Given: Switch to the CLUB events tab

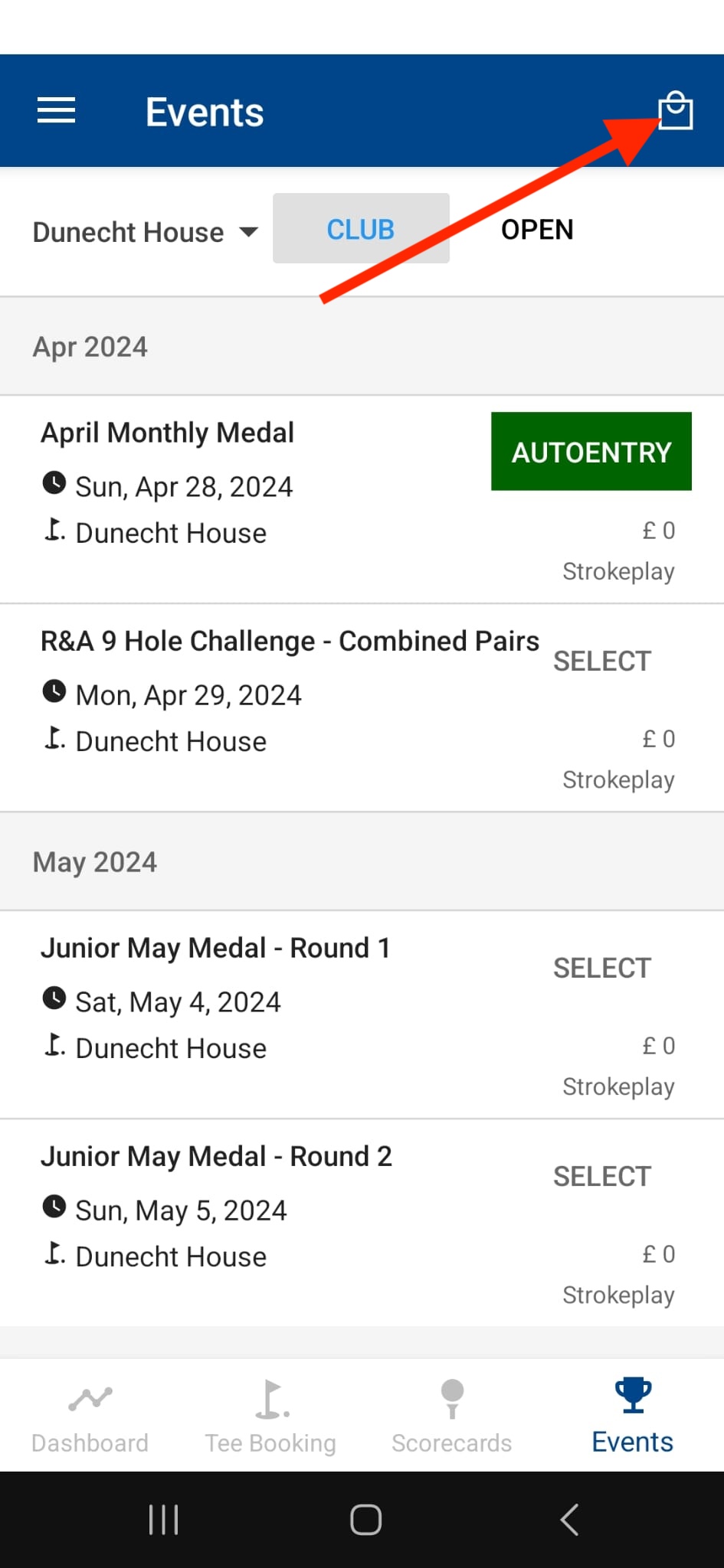Looking at the screenshot, I should 361,229.
